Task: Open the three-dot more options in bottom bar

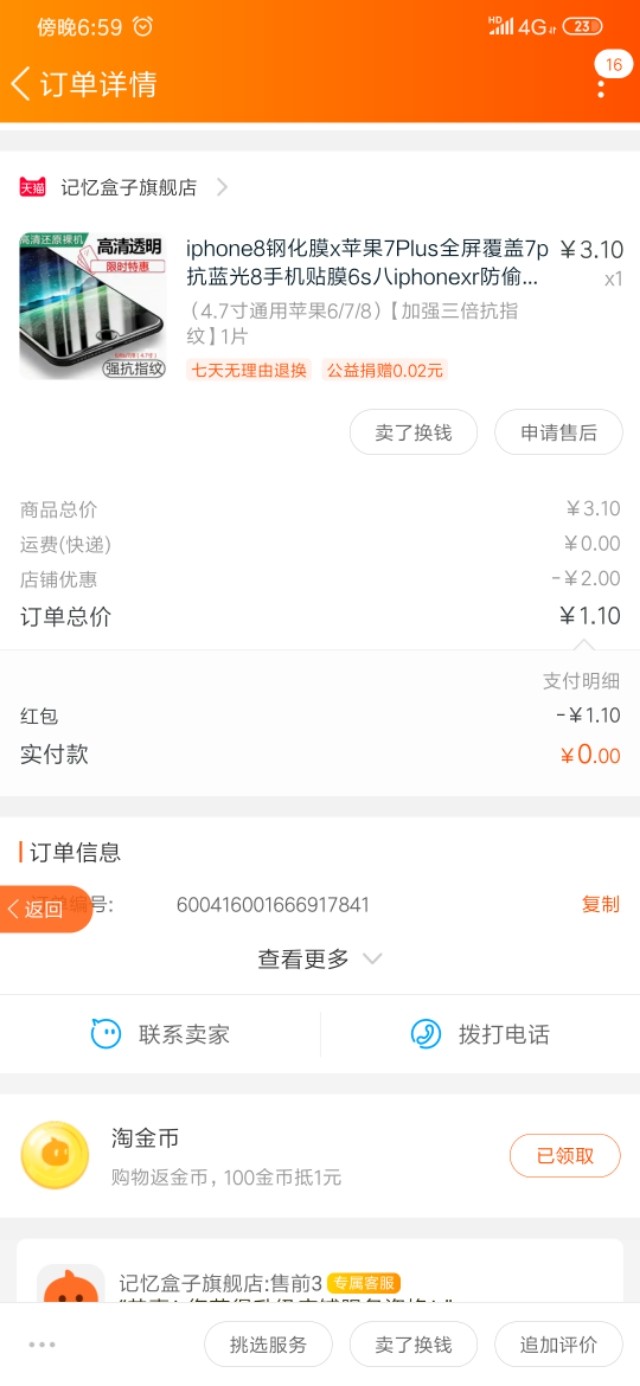Action: tap(42, 1345)
